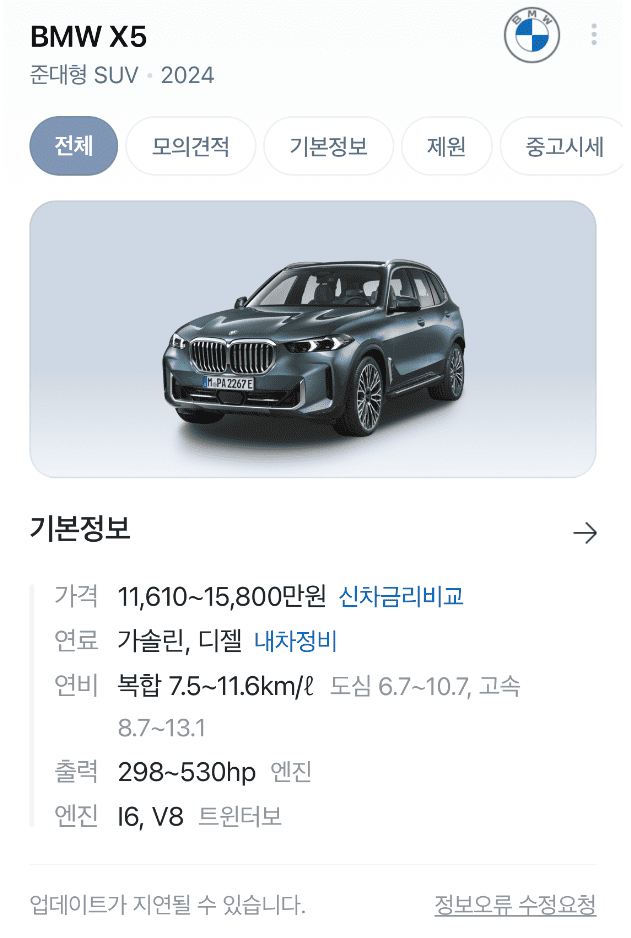Switch to the 기본정보 tab
This screenshot has height=938, width=631.
[x=328, y=146]
